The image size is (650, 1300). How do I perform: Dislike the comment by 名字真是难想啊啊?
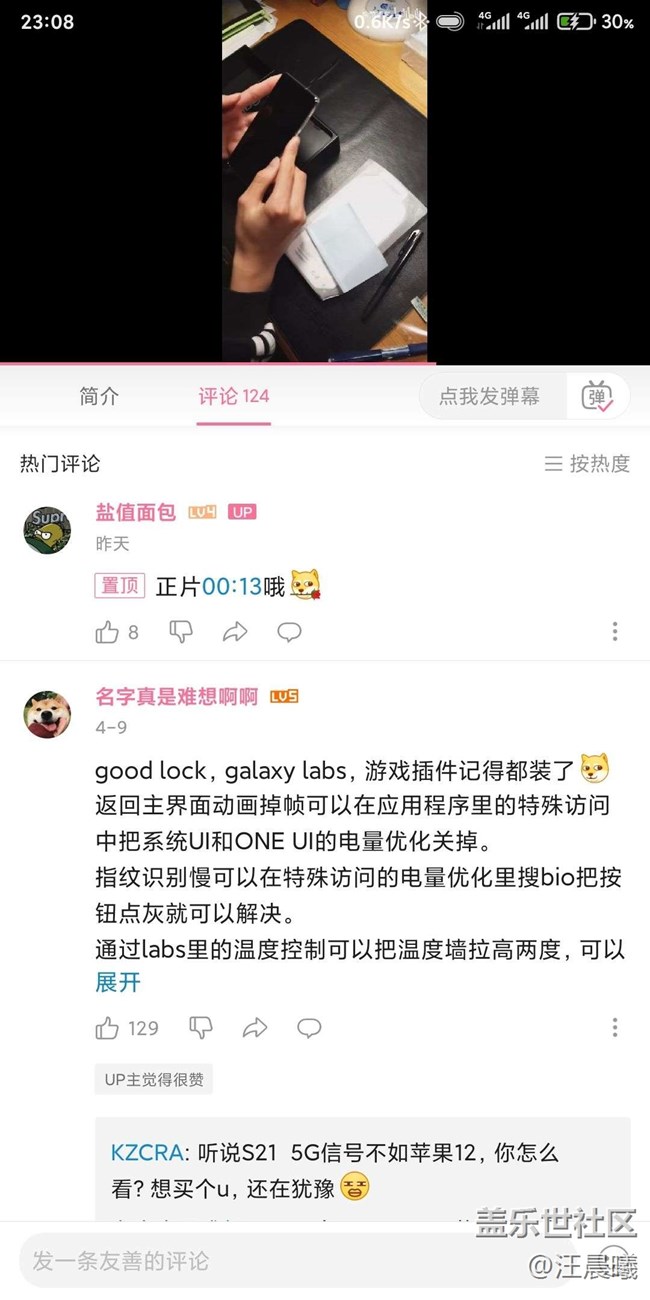201,1028
